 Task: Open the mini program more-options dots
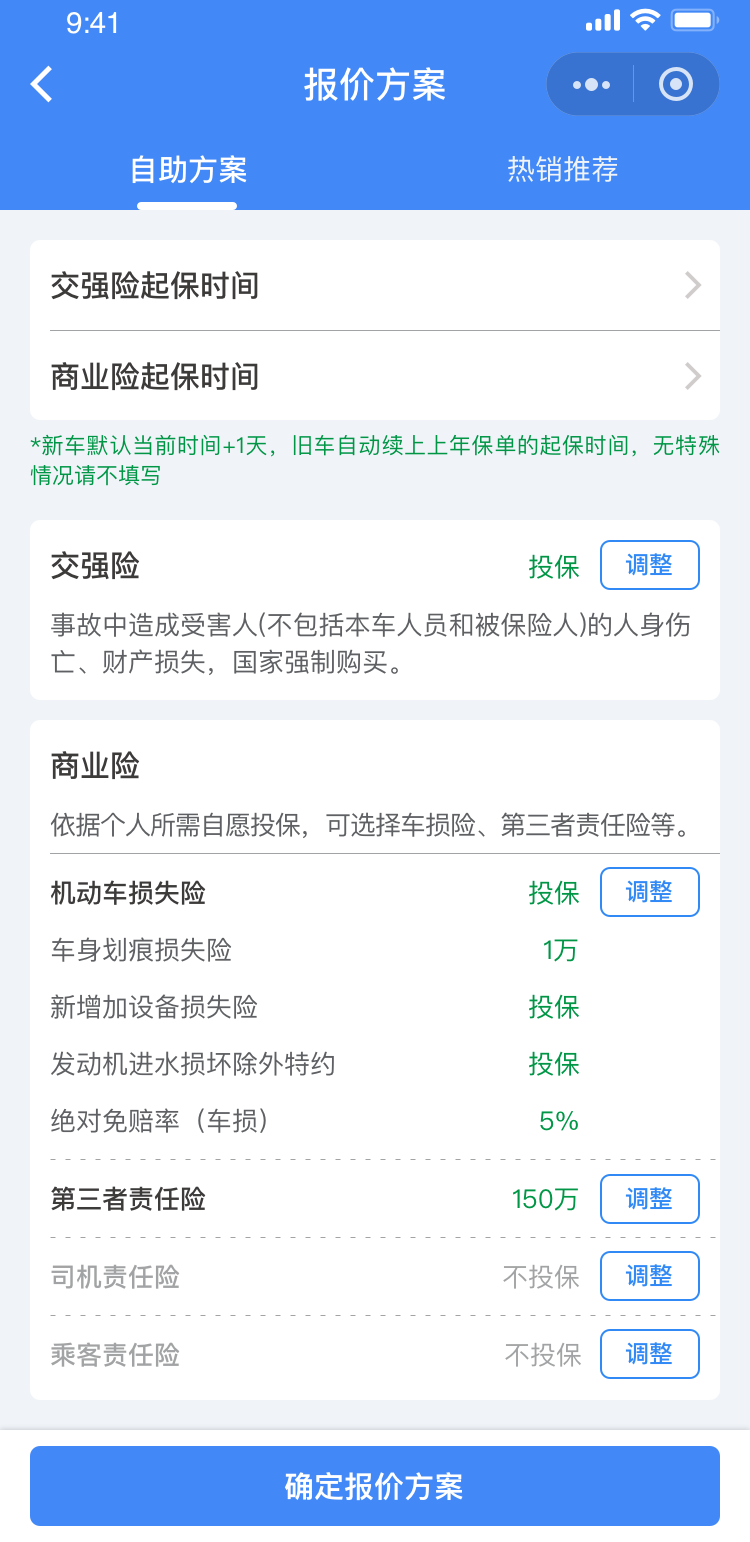[591, 85]
